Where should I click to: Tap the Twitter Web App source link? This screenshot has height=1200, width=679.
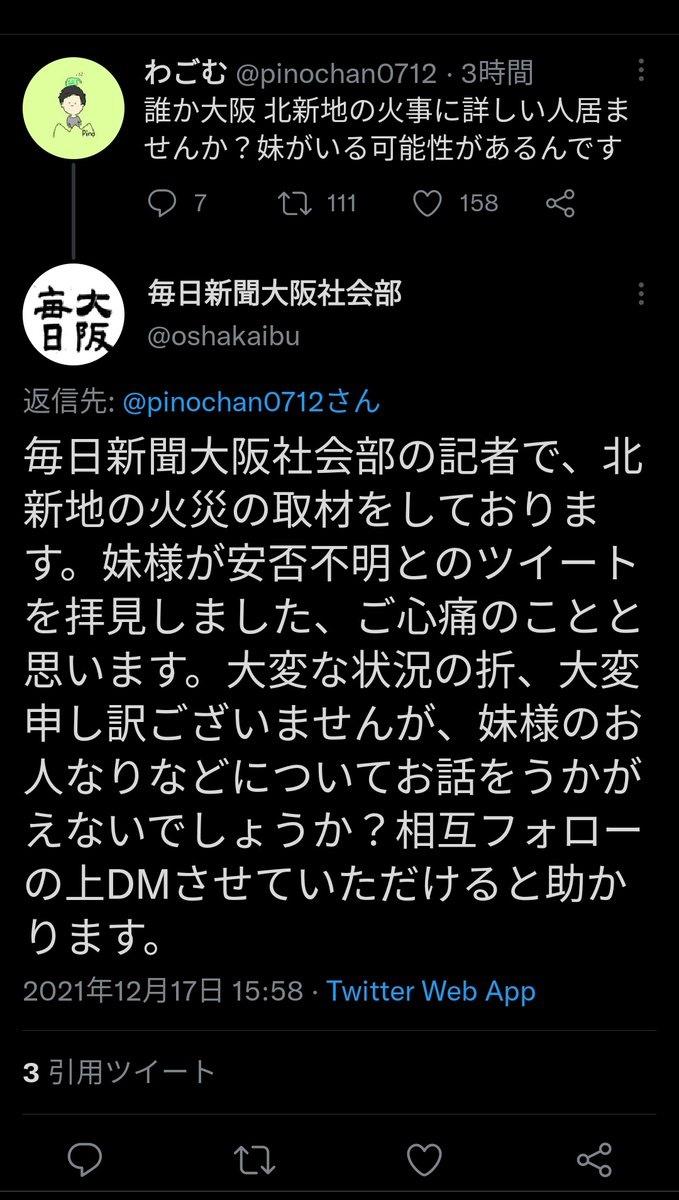point(431,991)
